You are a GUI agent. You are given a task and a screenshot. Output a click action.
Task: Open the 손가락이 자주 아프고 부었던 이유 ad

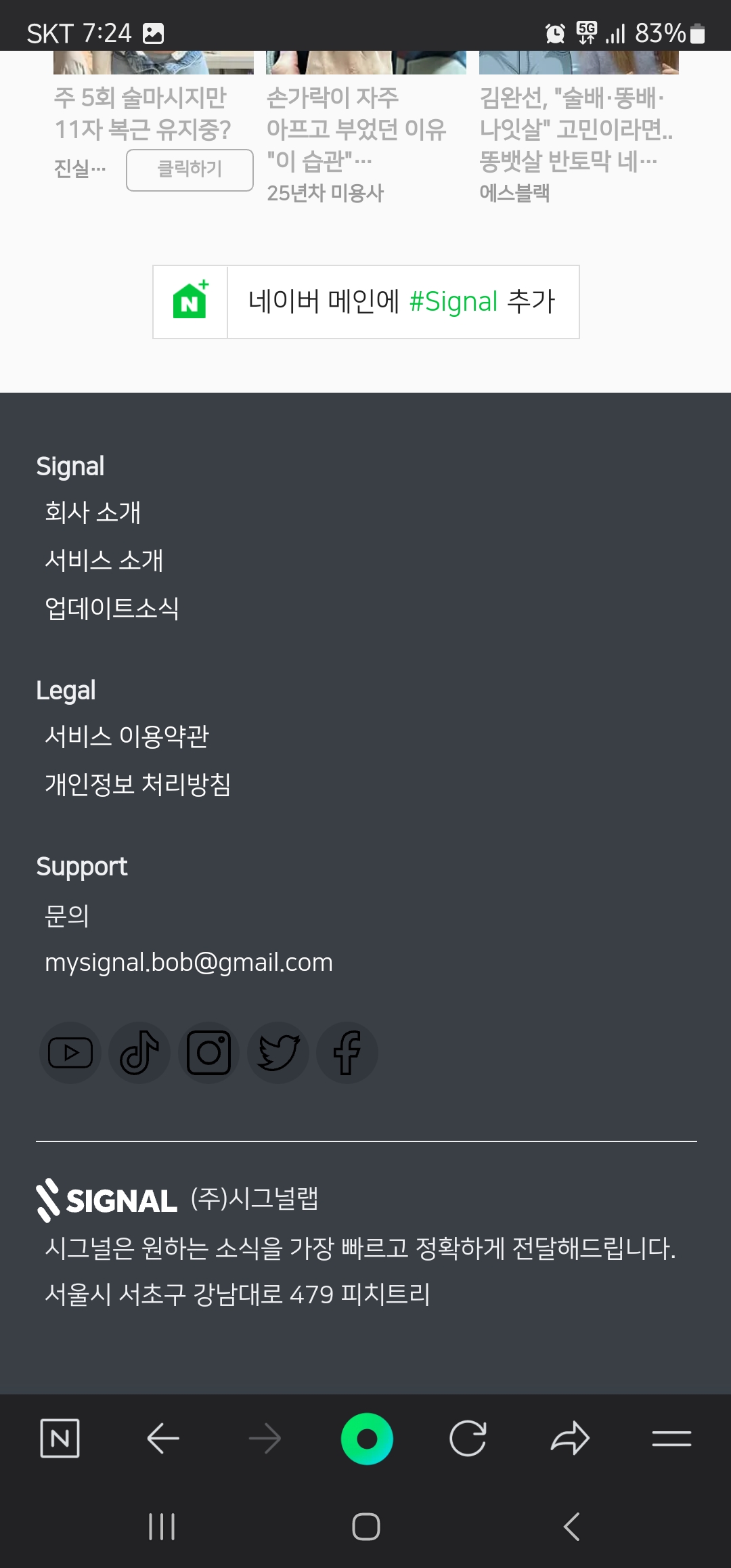(x=356, y=129)
